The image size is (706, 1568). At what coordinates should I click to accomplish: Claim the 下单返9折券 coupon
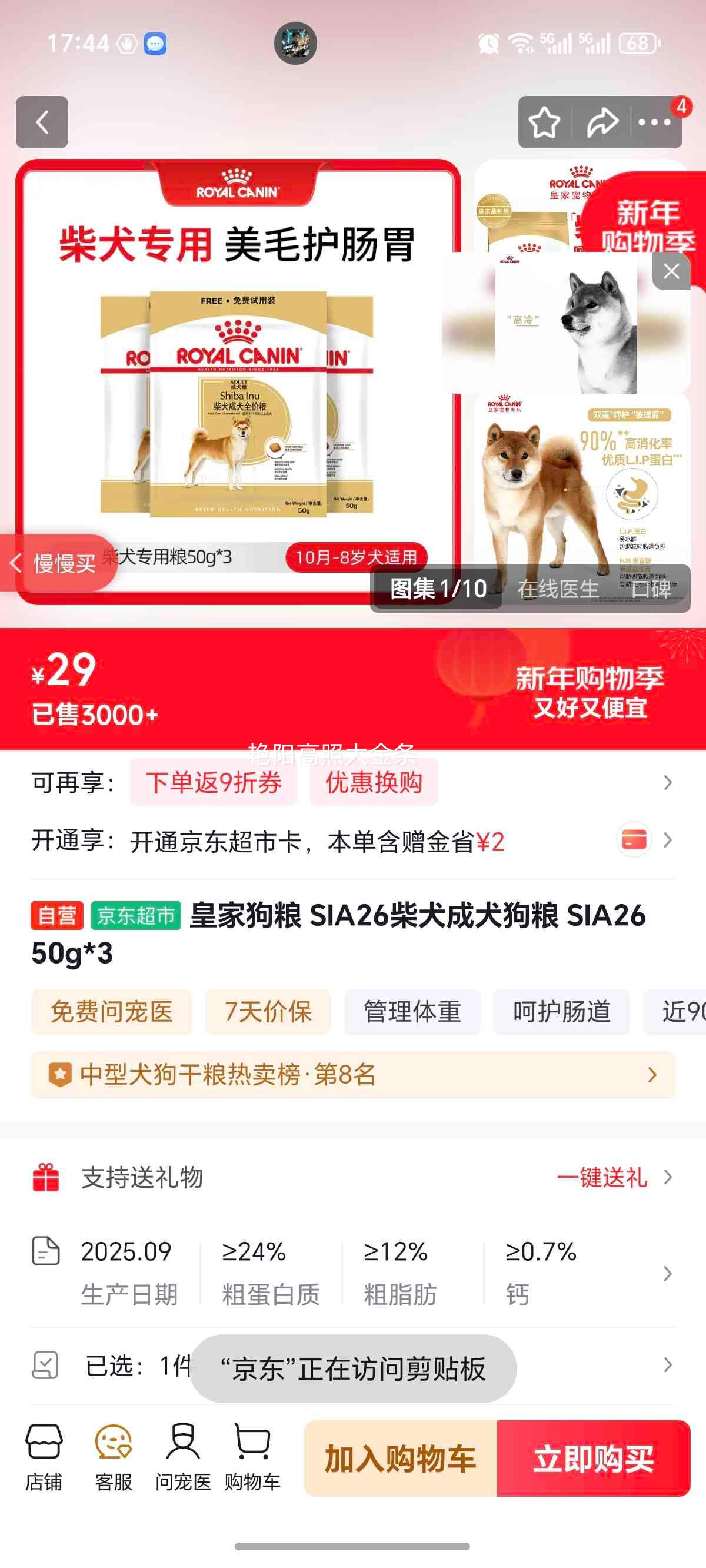[x=214, y=783]
